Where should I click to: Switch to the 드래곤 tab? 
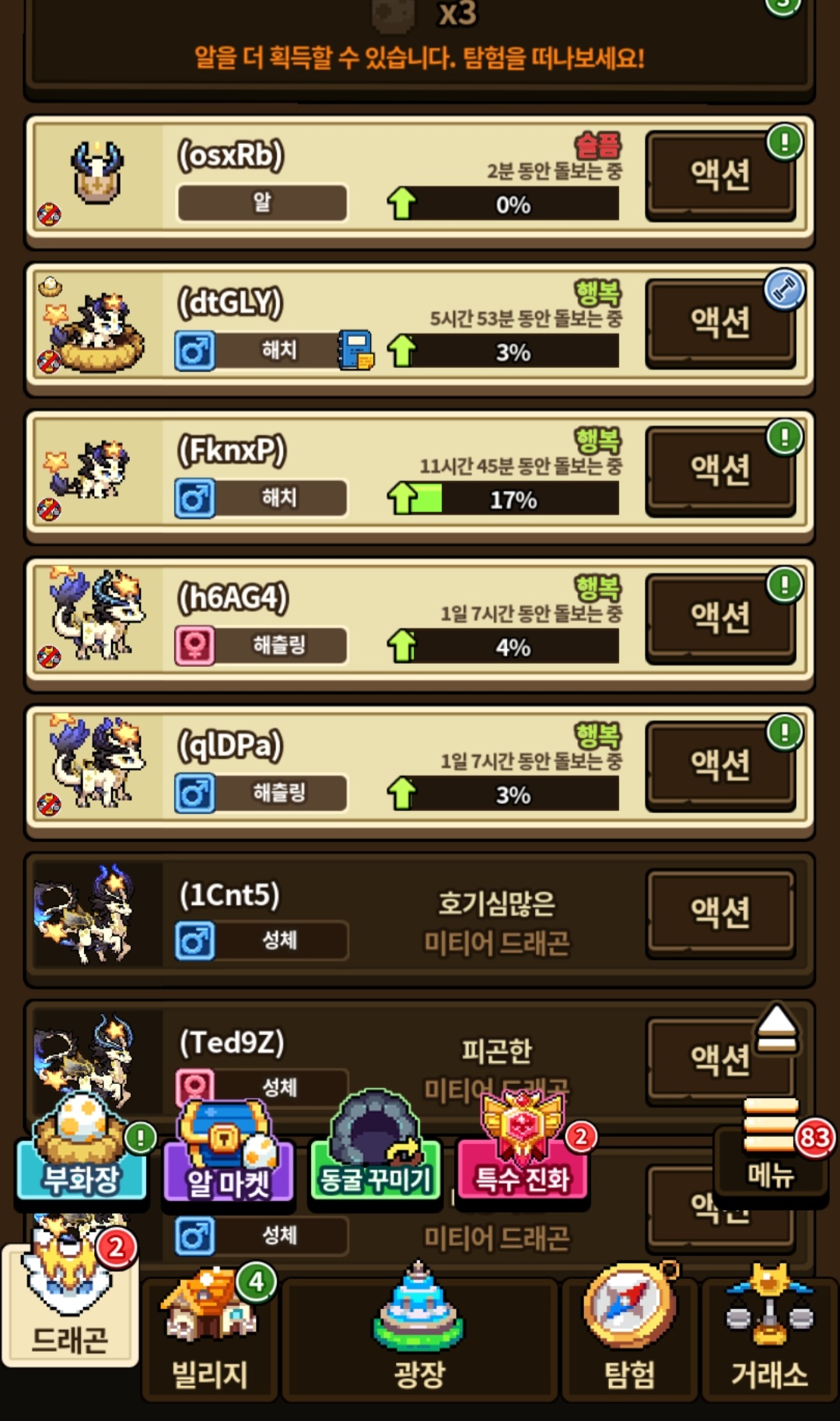[70, 1307]
